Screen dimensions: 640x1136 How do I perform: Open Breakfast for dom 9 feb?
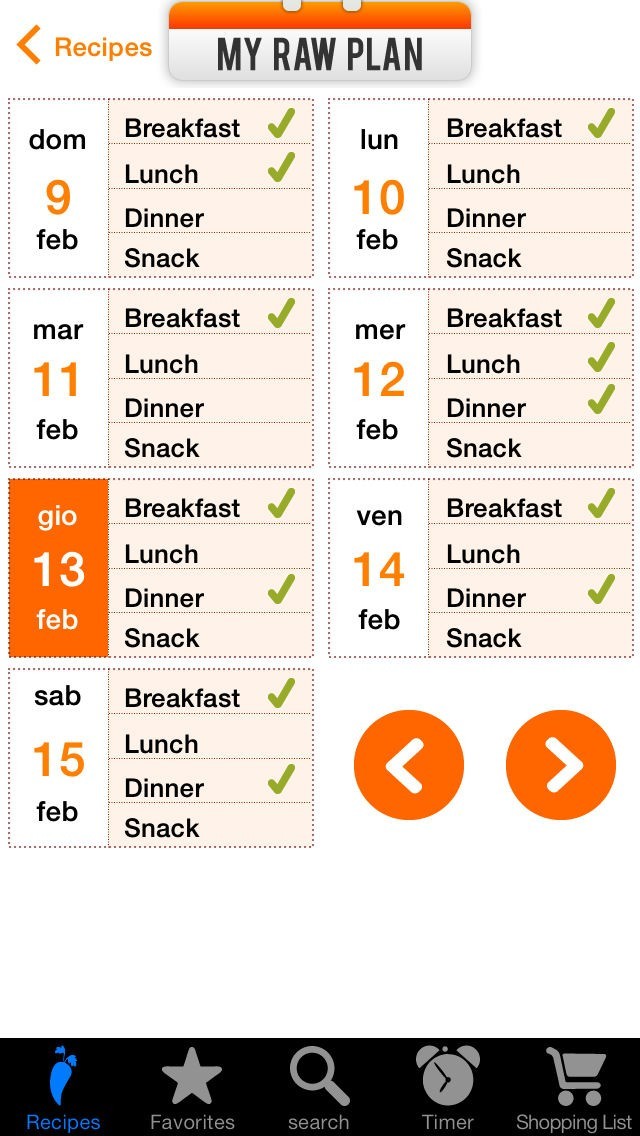[210, 123]
